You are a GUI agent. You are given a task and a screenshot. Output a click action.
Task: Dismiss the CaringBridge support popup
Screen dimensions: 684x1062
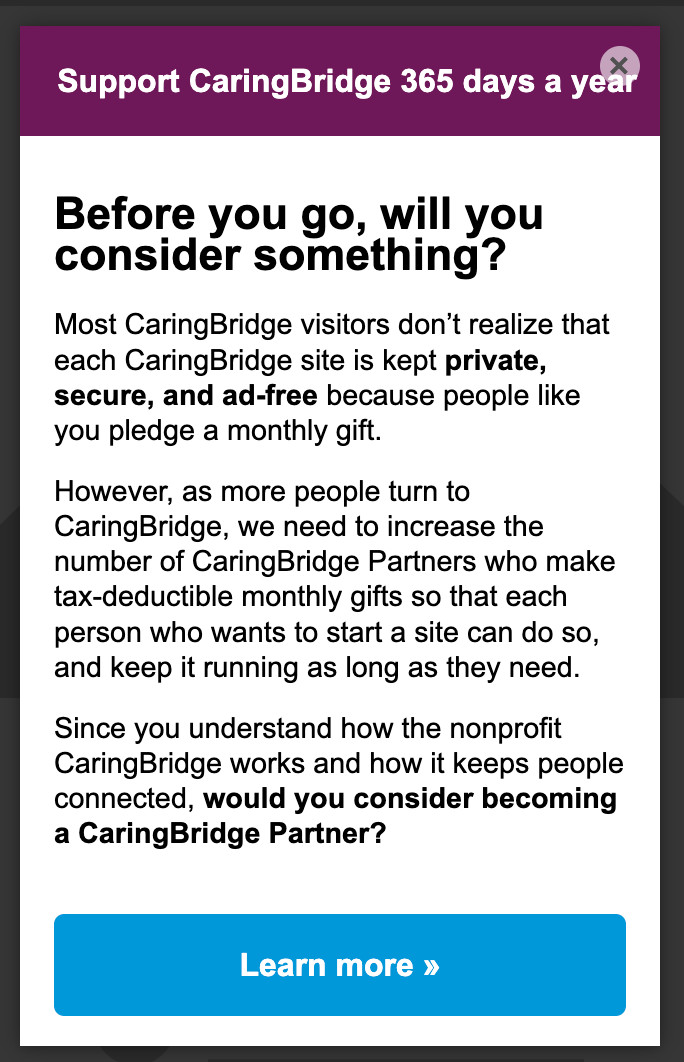[x=619, y=66]
